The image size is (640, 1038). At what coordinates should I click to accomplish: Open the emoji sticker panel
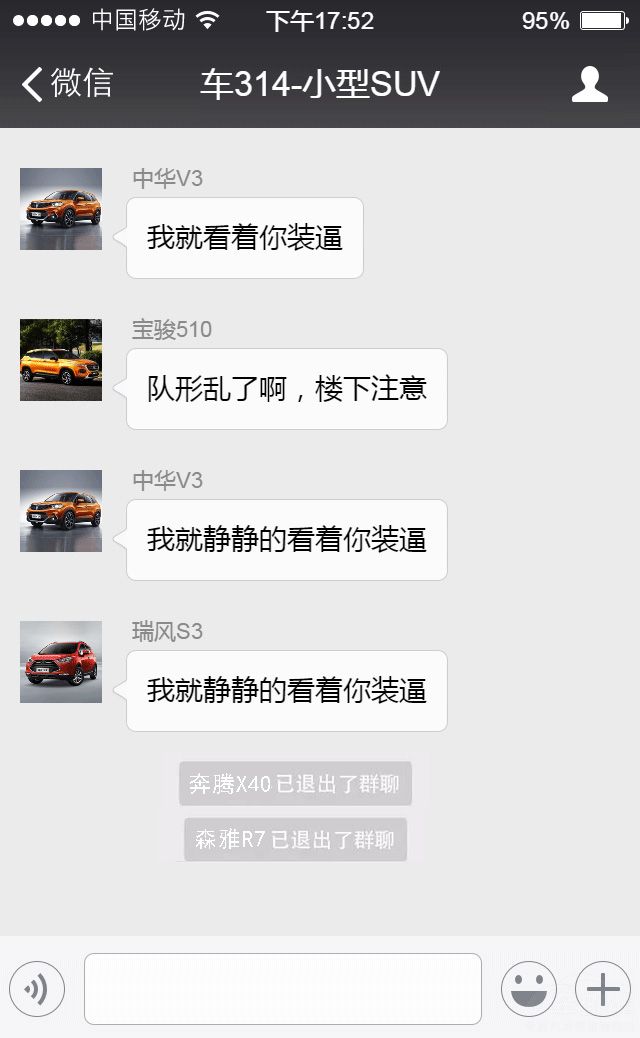[x=529, y=989]
